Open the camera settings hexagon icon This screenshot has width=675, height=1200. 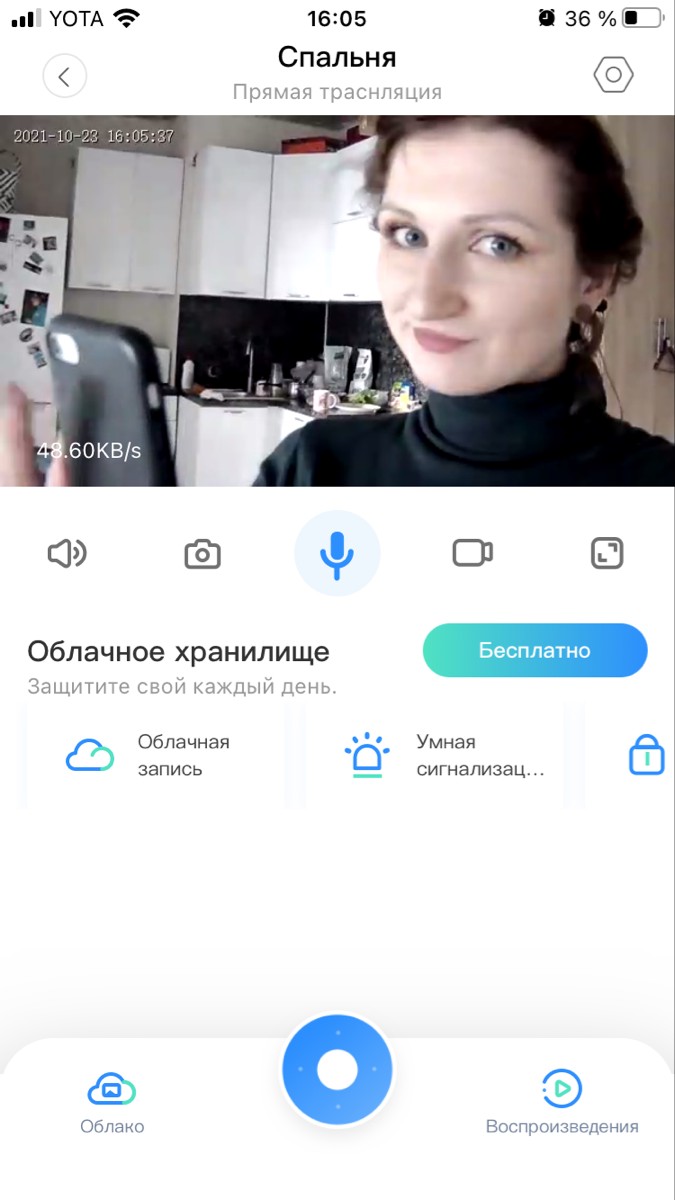(613, 76)
